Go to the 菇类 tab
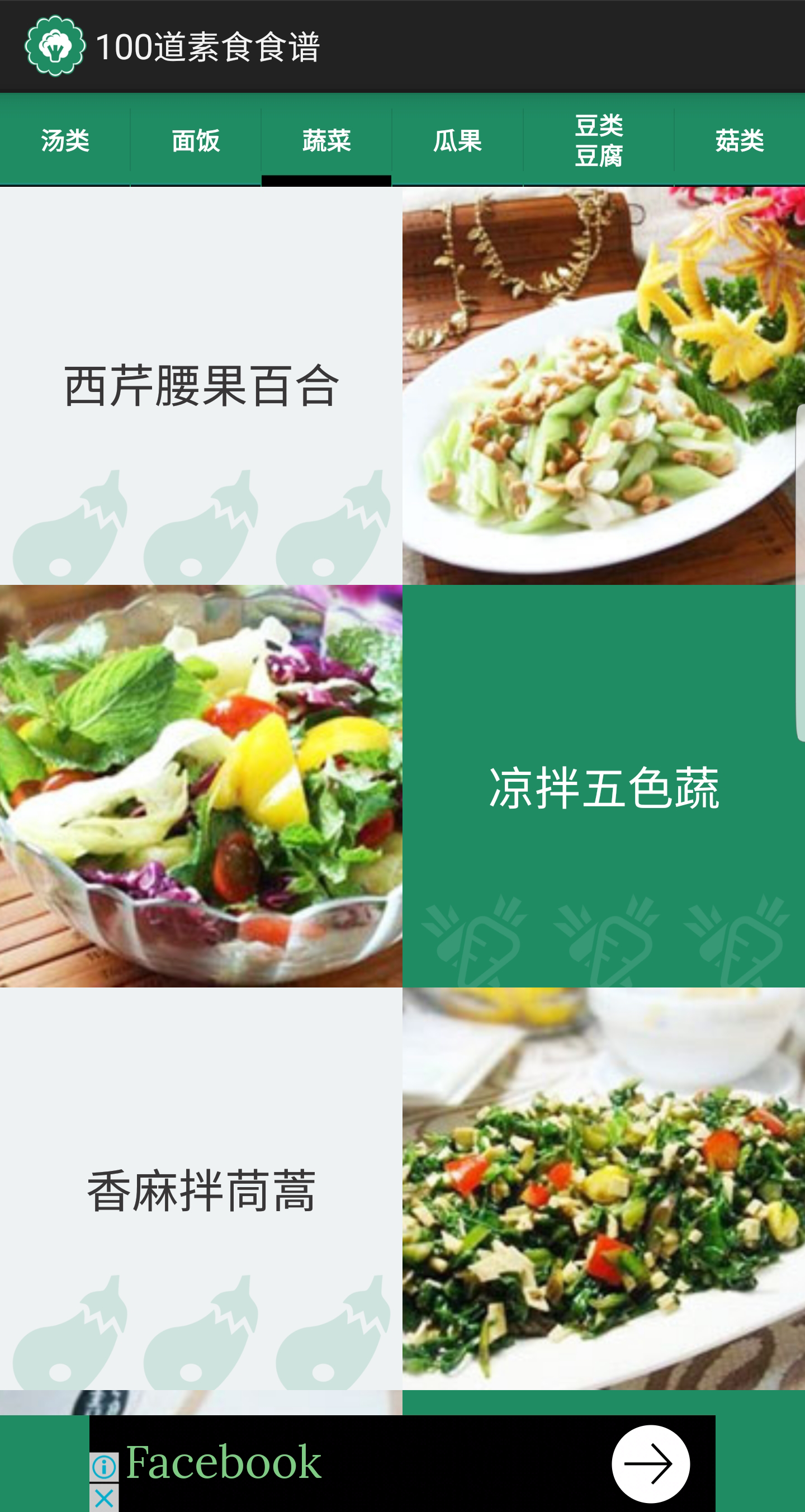The width and height of the screenshot is (805, 1512). tap(739, 141)
